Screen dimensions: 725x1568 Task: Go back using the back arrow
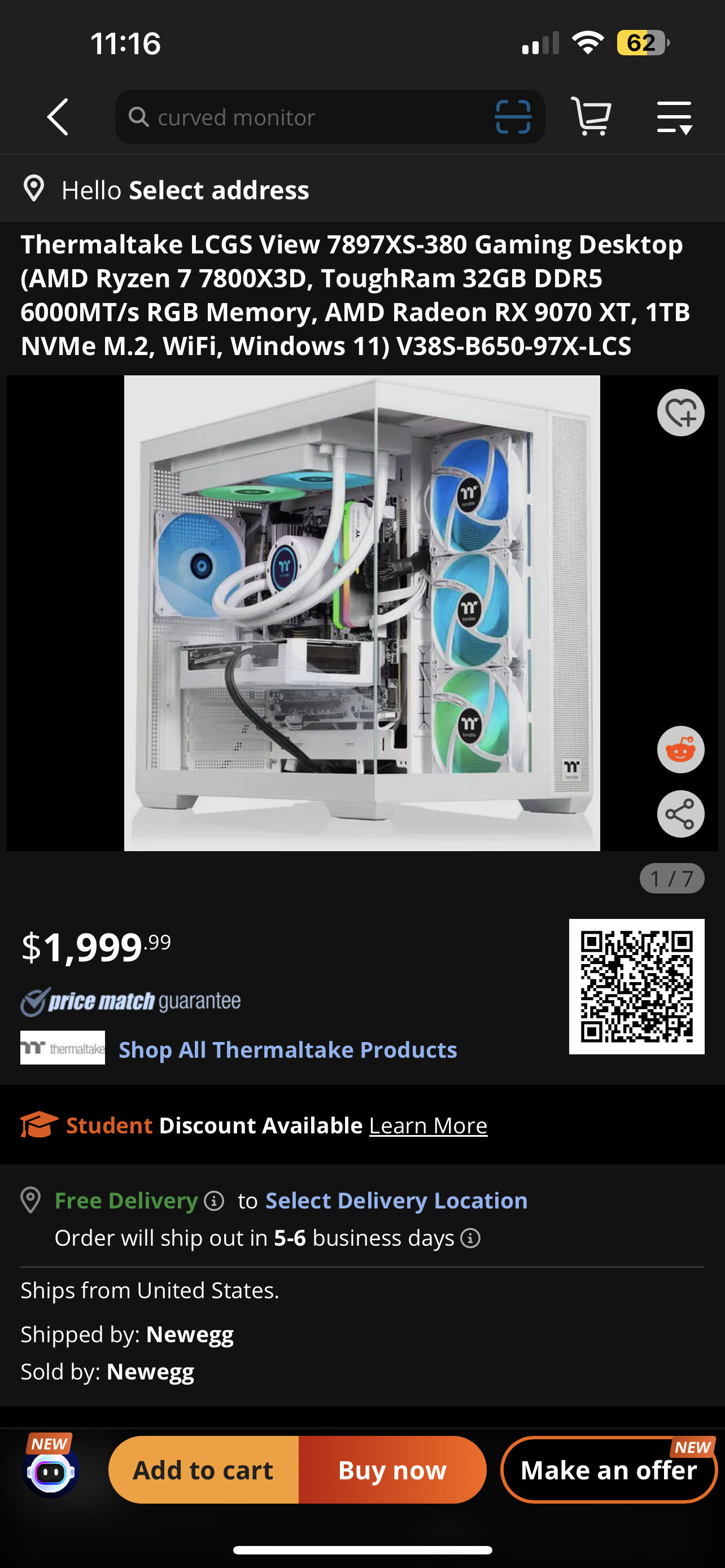(x=58, y=117)
